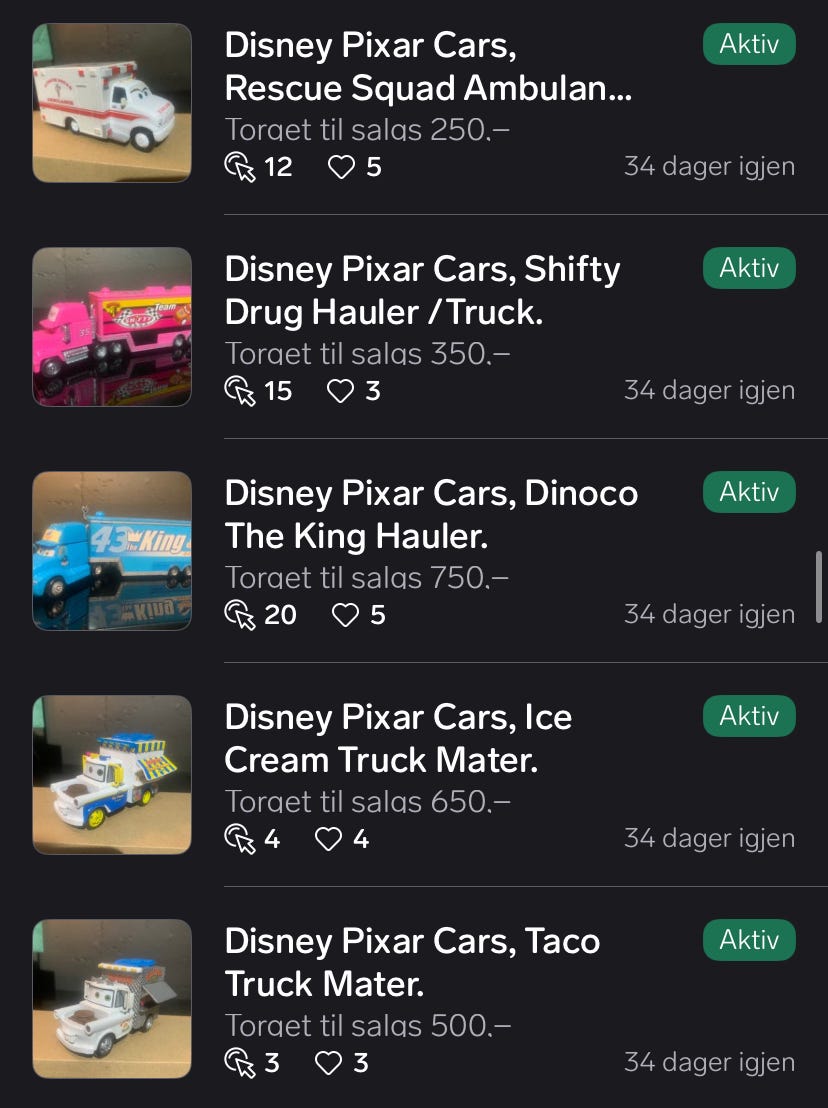The height and width of the screenshot is (1108, 828).
Task: Open the Ice Cream Truck Mater listing
Action: click(398, 739)
